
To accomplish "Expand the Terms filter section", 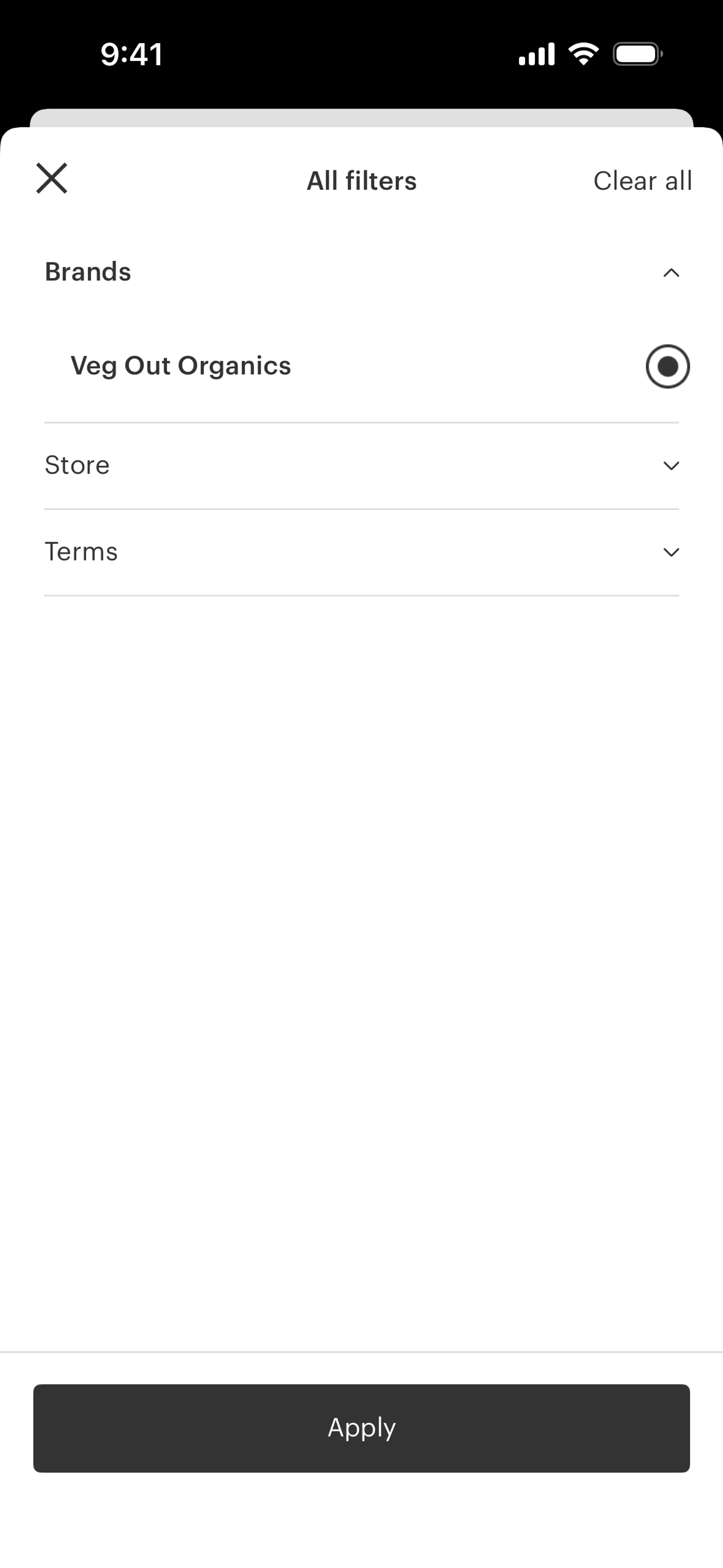I will [671, 552].
